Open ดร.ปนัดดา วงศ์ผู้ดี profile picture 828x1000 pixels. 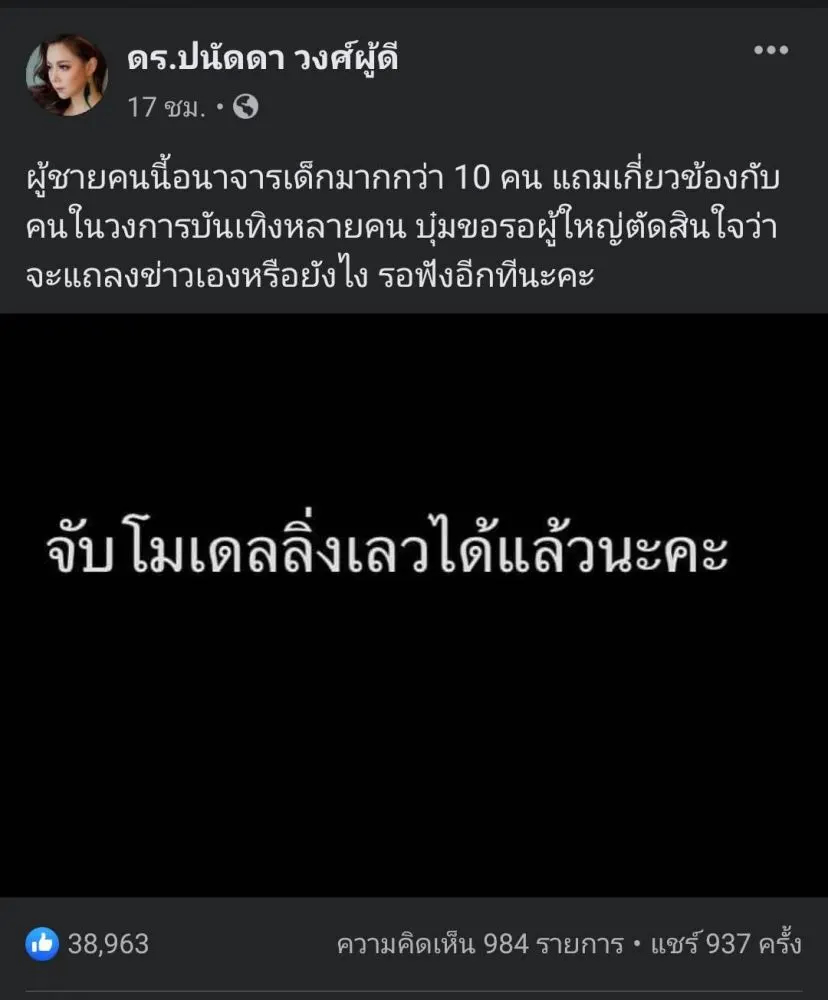(x=66, y=76)
